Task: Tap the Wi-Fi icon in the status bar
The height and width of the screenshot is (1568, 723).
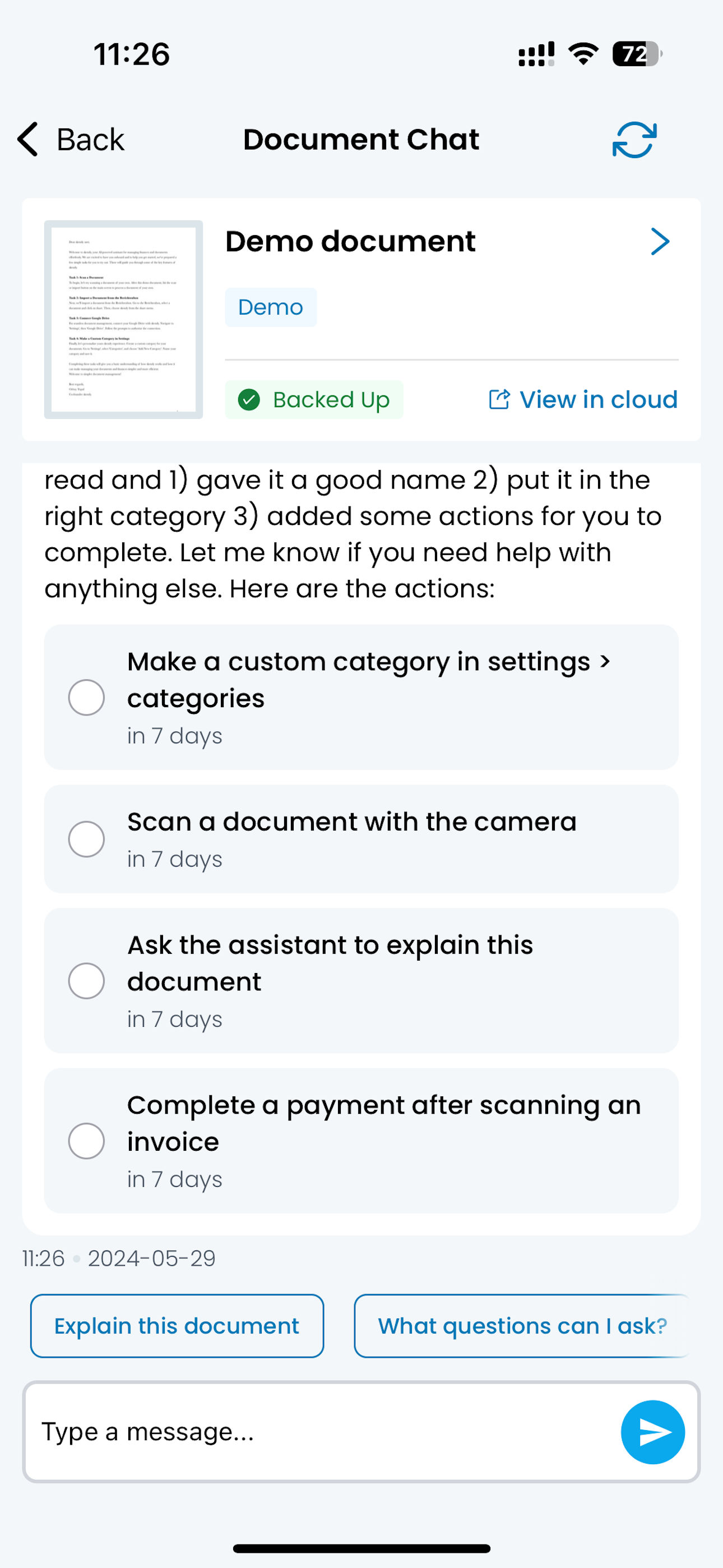Action: click(582, 55)
